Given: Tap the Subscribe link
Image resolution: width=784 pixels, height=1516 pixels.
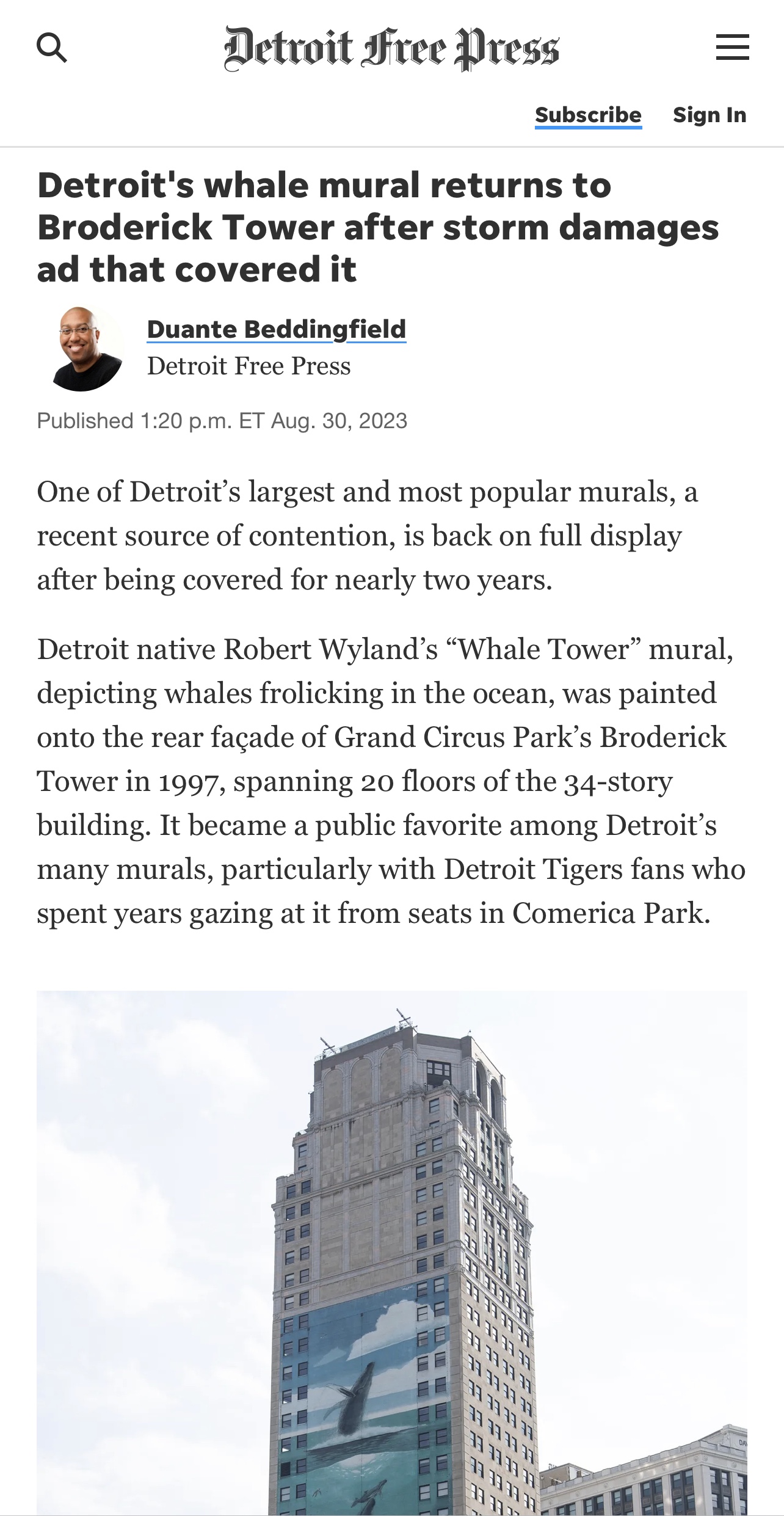Looking at the screenshot, I should [x=588, y=115].
